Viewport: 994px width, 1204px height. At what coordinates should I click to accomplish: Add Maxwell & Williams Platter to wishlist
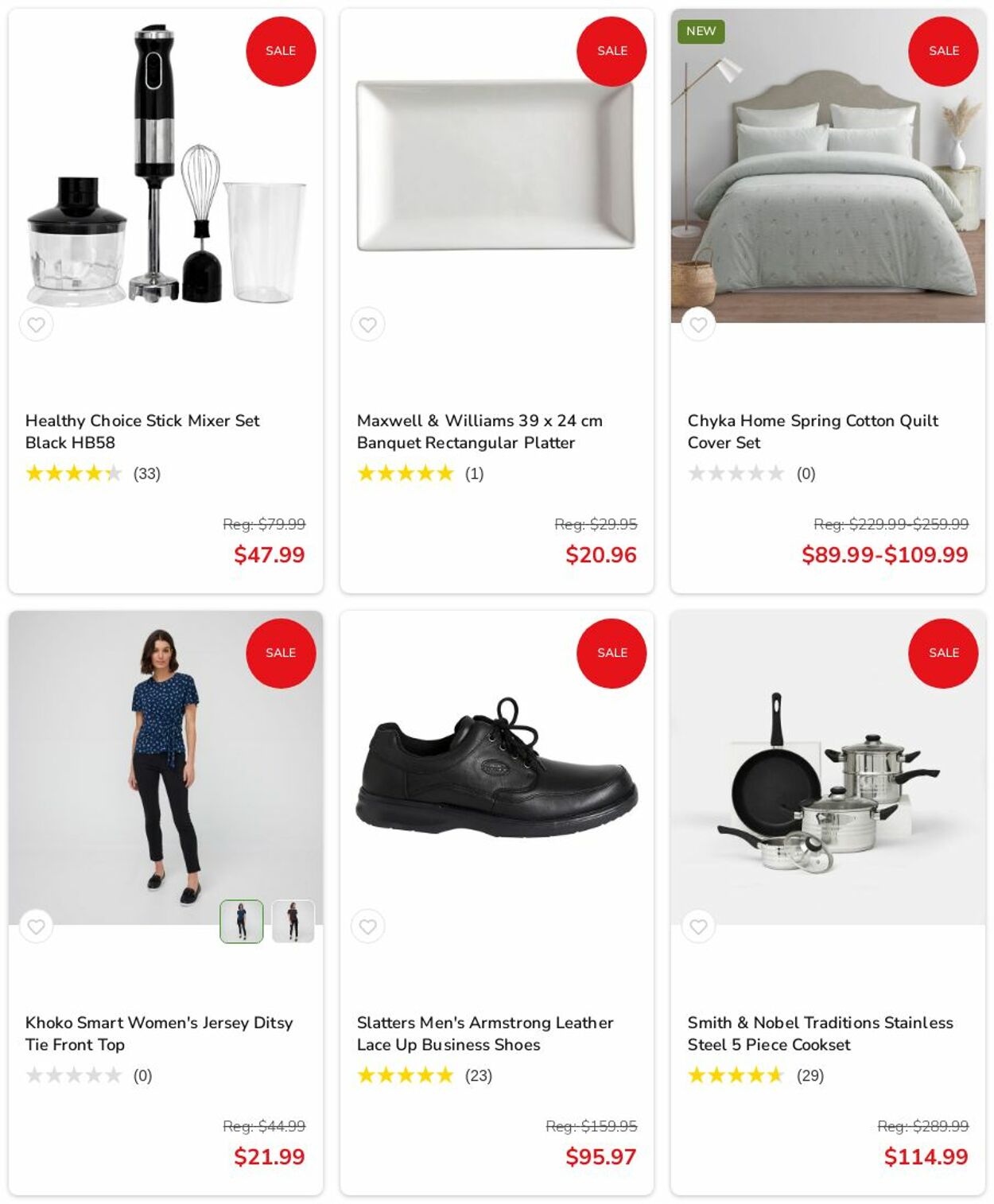[367, 324]
